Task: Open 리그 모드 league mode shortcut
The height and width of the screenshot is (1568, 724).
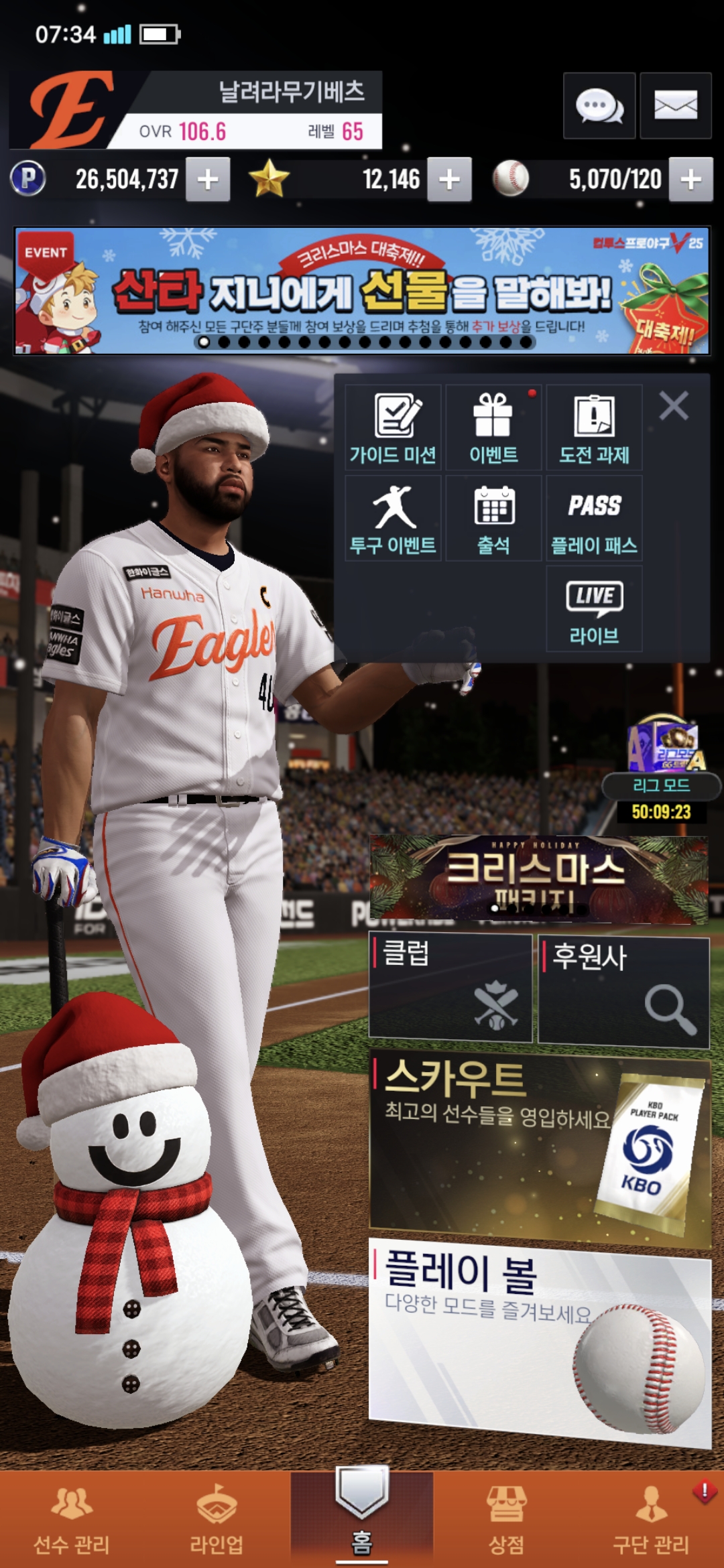Action: [x=662, y=764]
